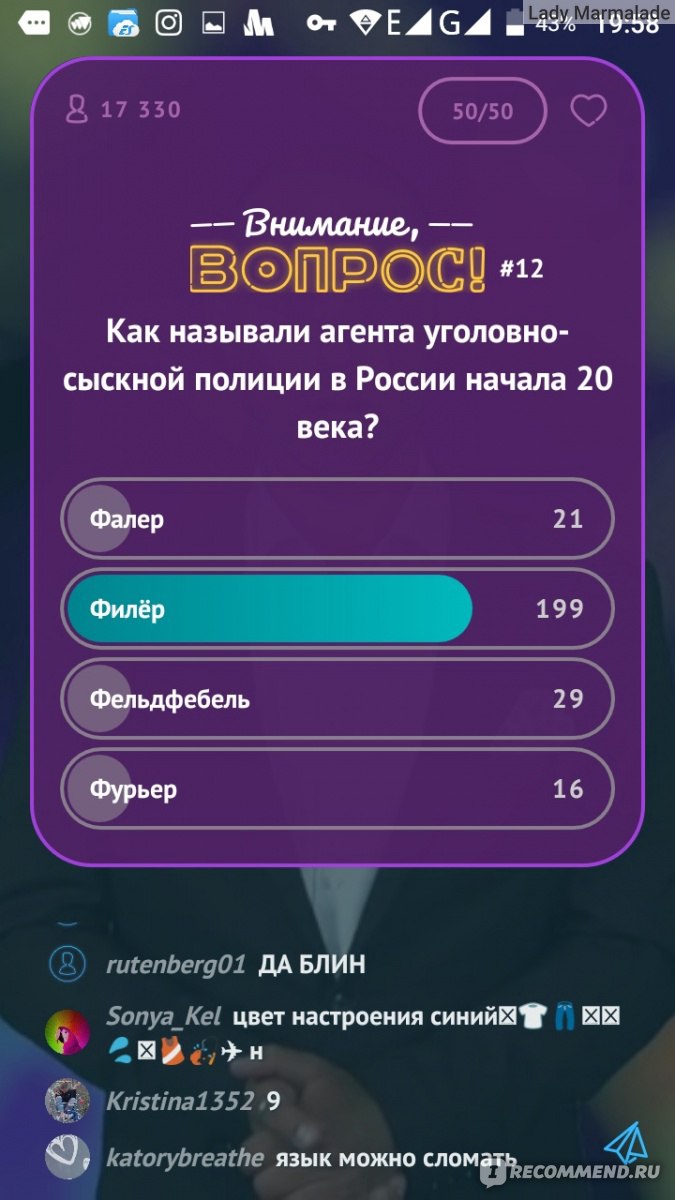This screenshot has height=1200, width=675.
Task: Choose the answer Филёр
Action: [337, 608]
